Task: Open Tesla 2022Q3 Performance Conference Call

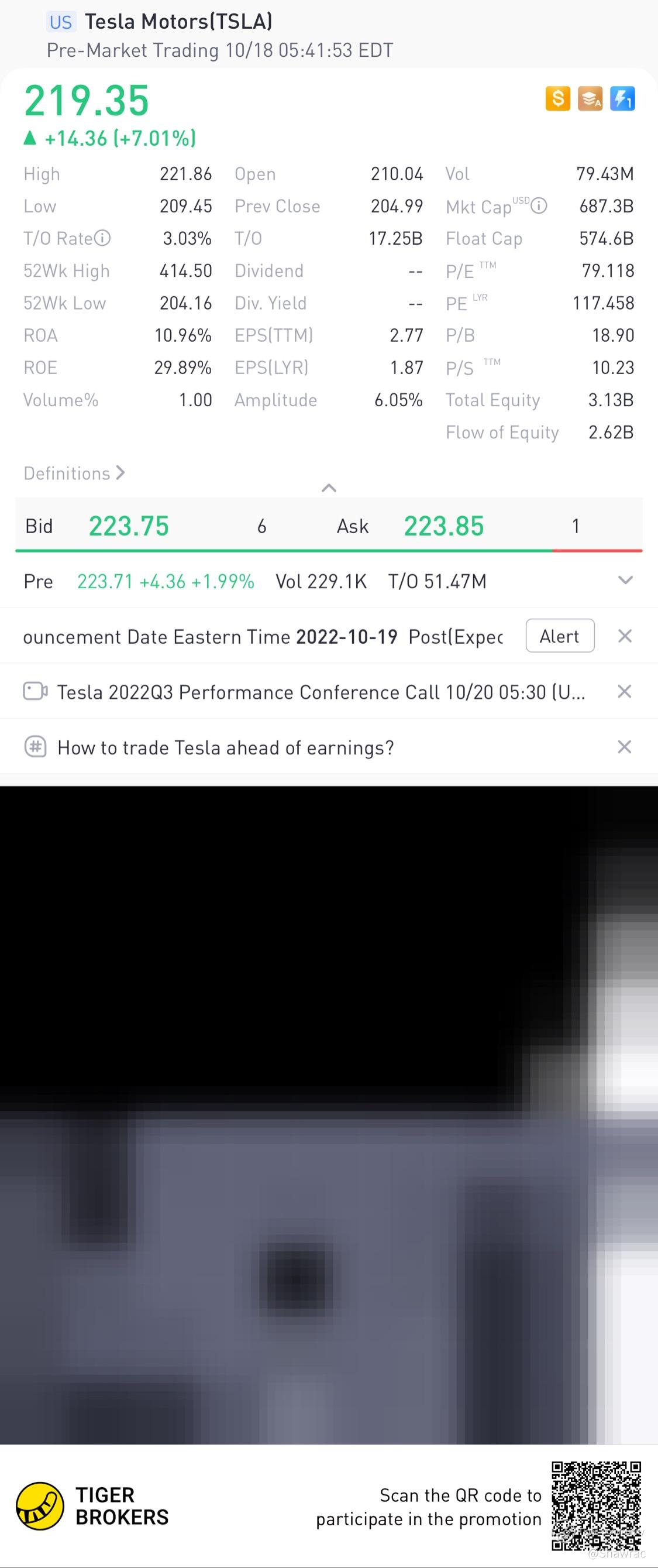Action: [x=321, y=692]
